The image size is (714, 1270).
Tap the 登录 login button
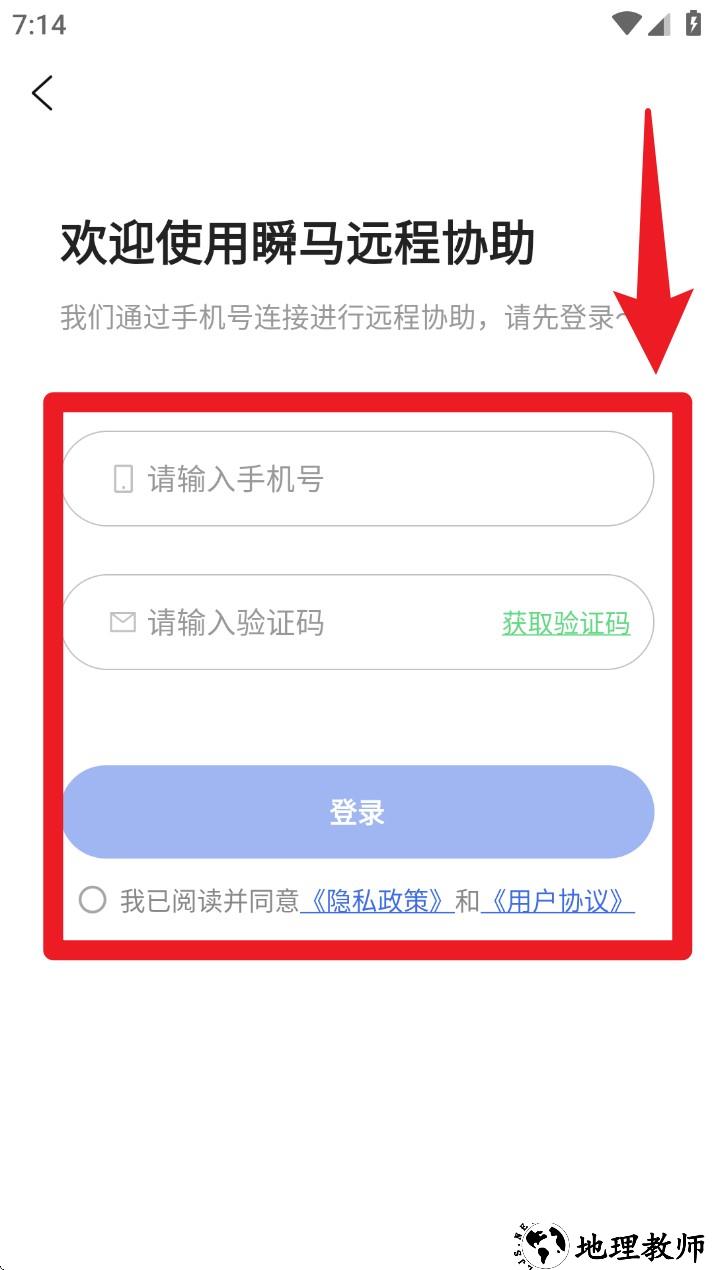click(x=358, y=812)
